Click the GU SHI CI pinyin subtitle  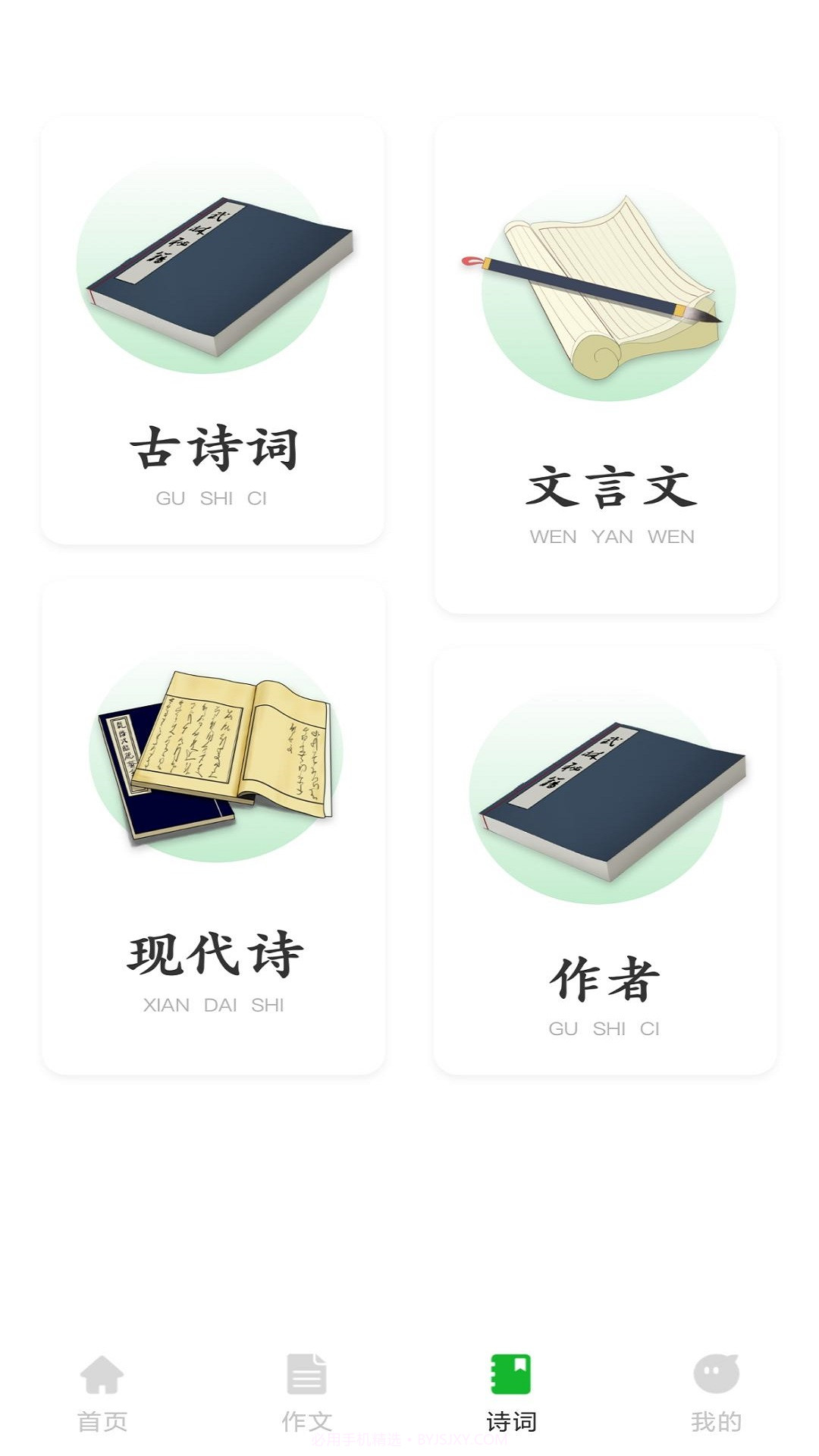click(215, 497)
